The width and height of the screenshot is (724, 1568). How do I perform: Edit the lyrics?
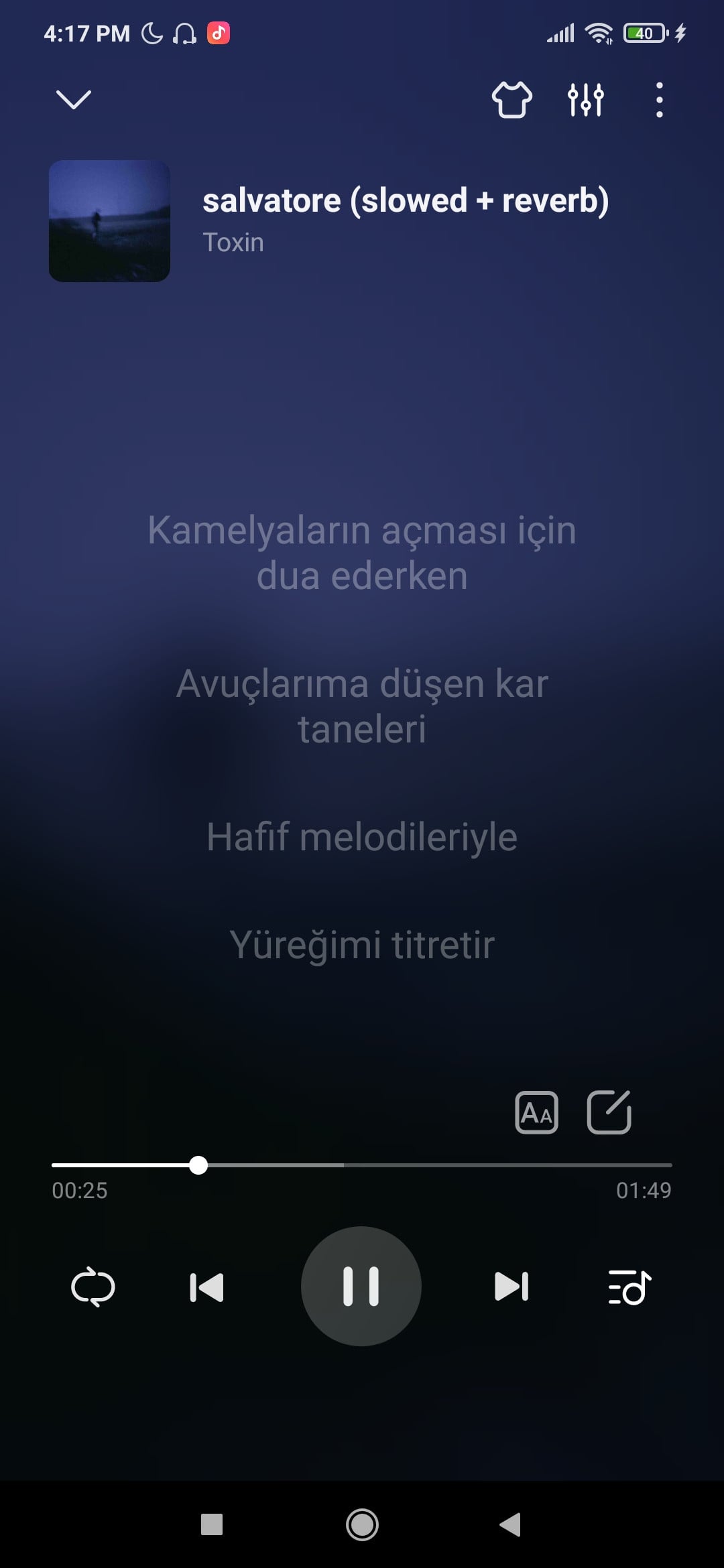coord(609,1112)
